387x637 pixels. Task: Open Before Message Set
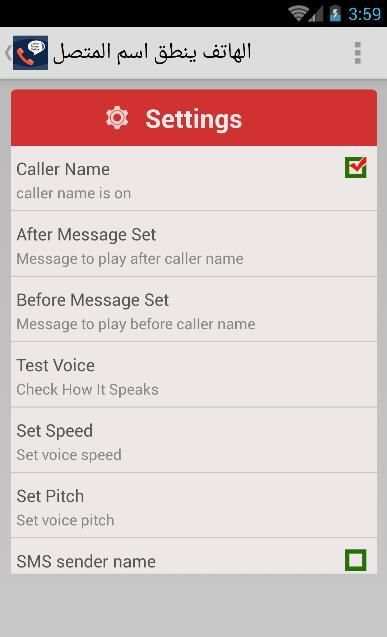[x=194, y=310]
